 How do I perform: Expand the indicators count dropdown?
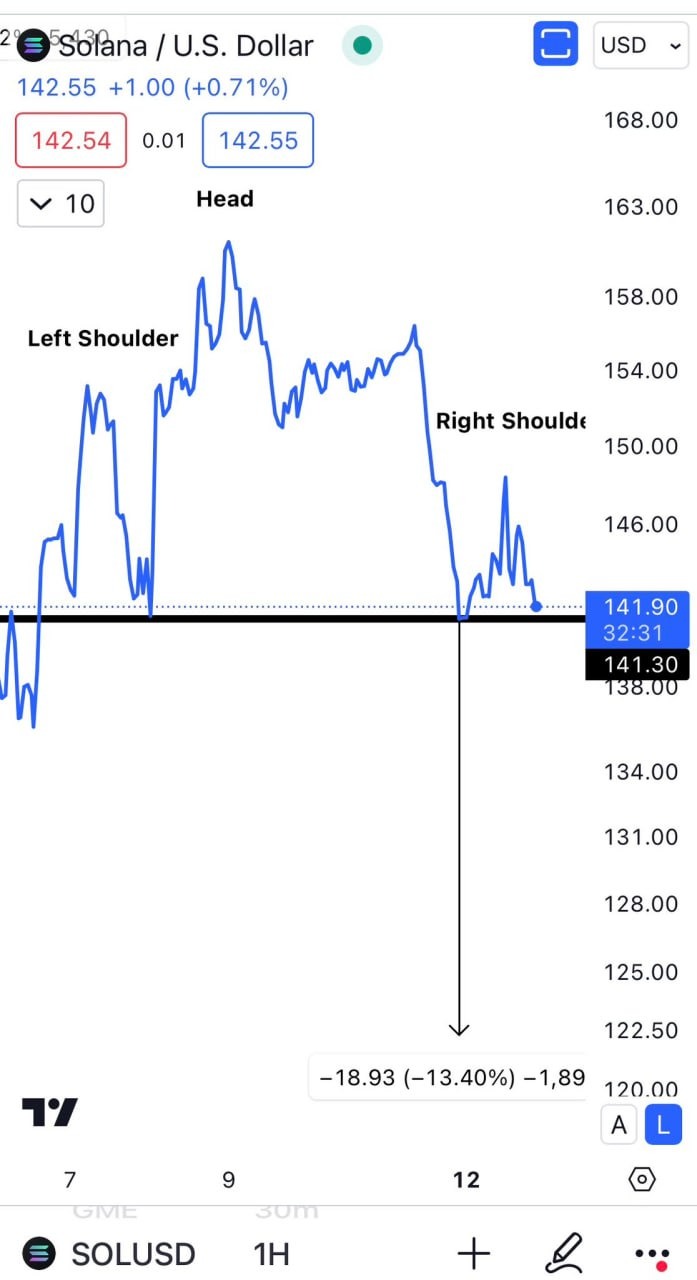click(61, 204)
